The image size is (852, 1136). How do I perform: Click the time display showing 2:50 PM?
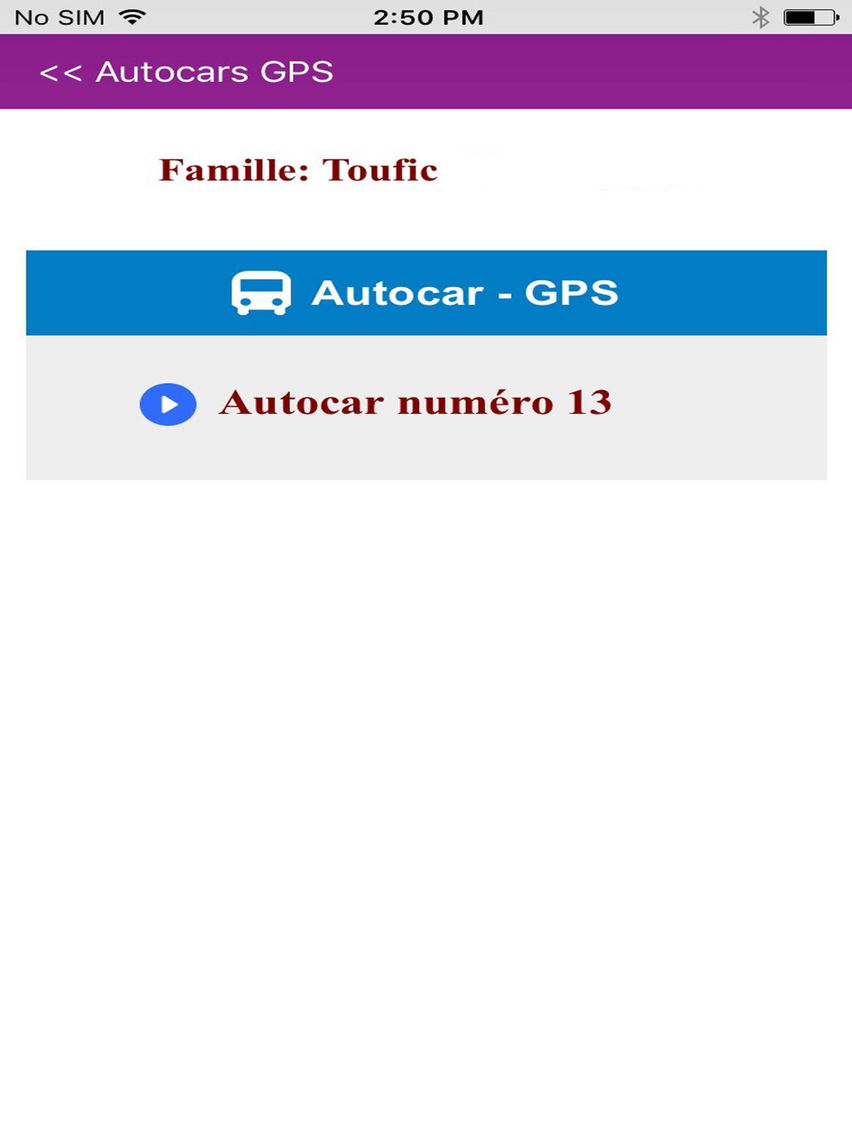(426, 15)
